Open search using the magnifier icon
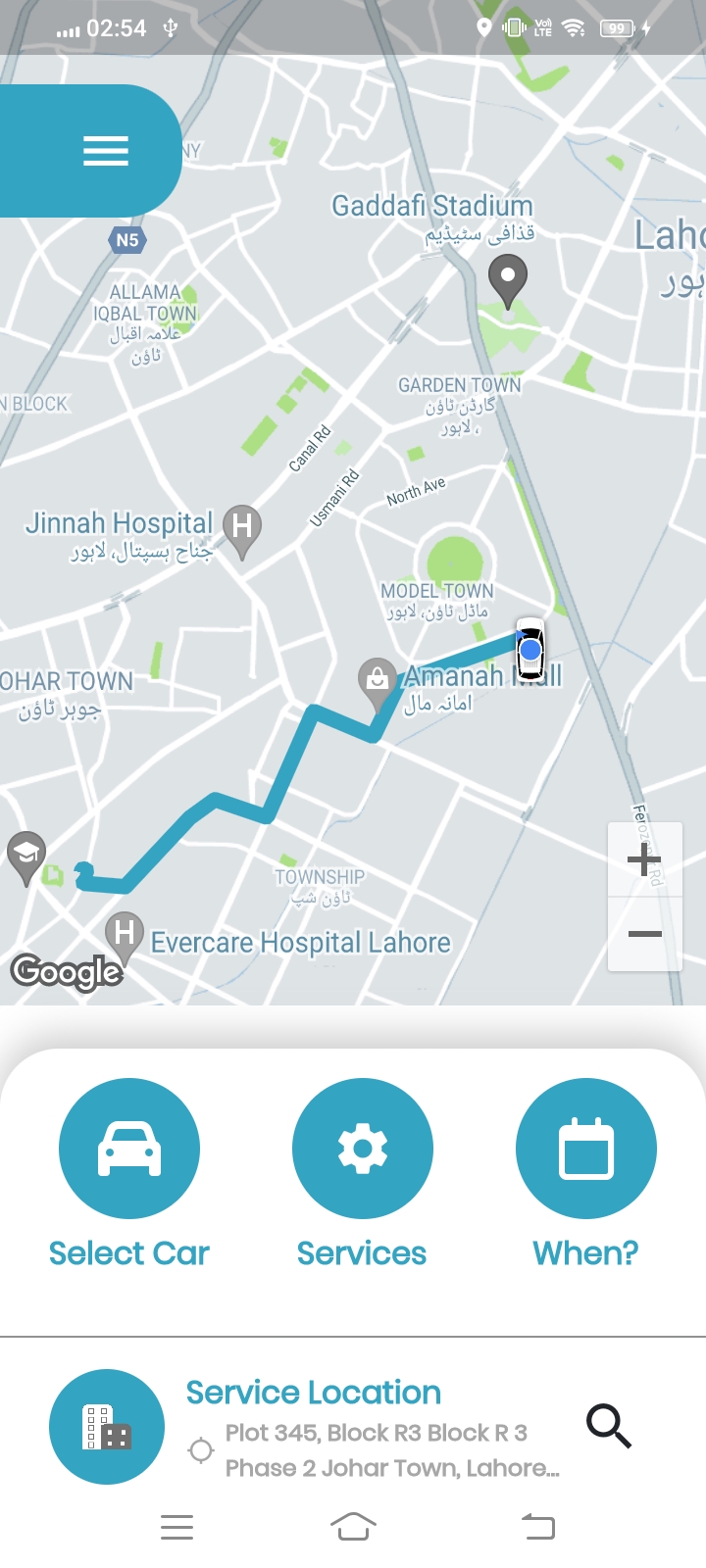This screenshot has height=1568, width=706. (610, 1427)
